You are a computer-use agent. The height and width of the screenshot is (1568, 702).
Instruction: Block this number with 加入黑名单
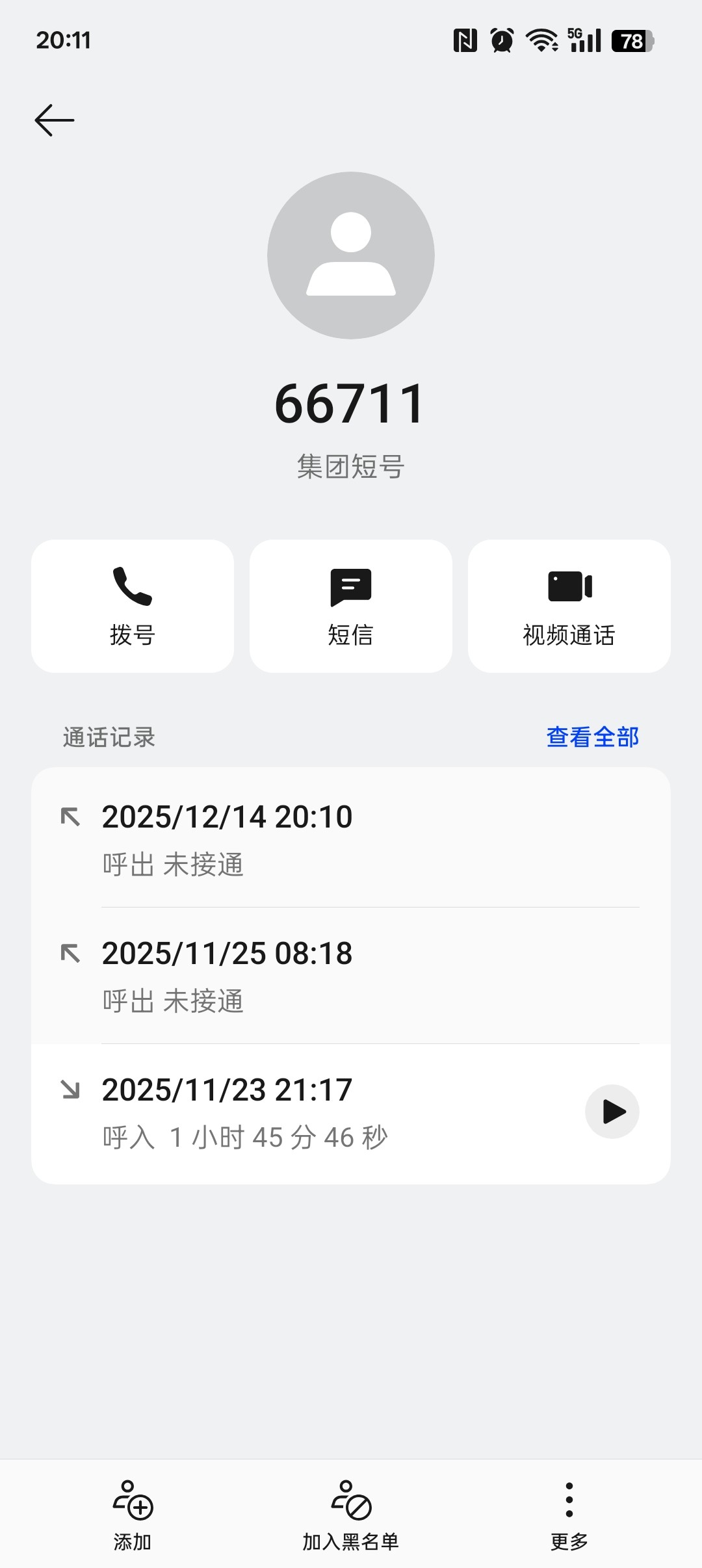tap(351, 1515)
